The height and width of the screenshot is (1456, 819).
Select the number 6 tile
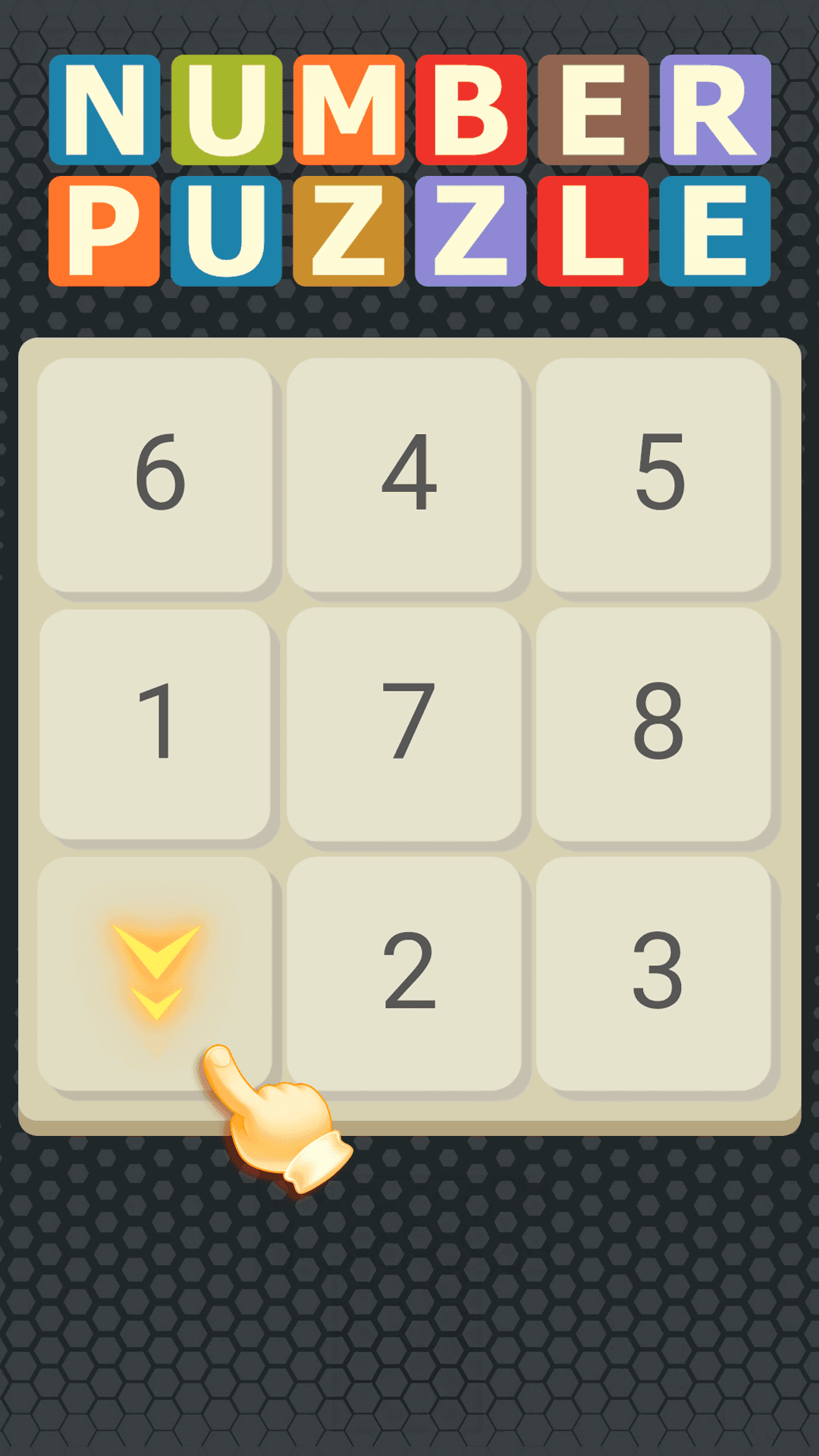coord(155,474)
